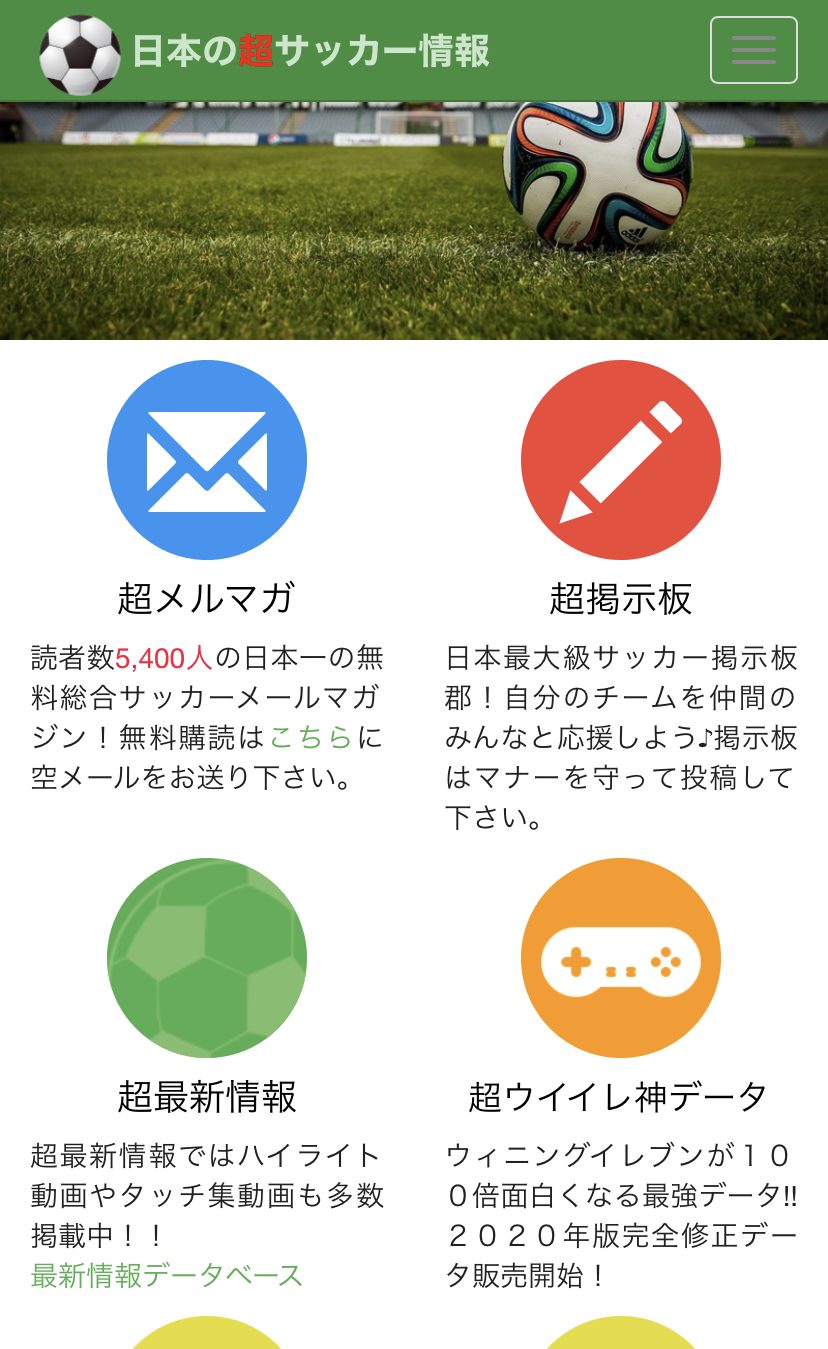828x1349 pixels.
Task: Open the 最新情報データベース link
Action: [167, 1275]
